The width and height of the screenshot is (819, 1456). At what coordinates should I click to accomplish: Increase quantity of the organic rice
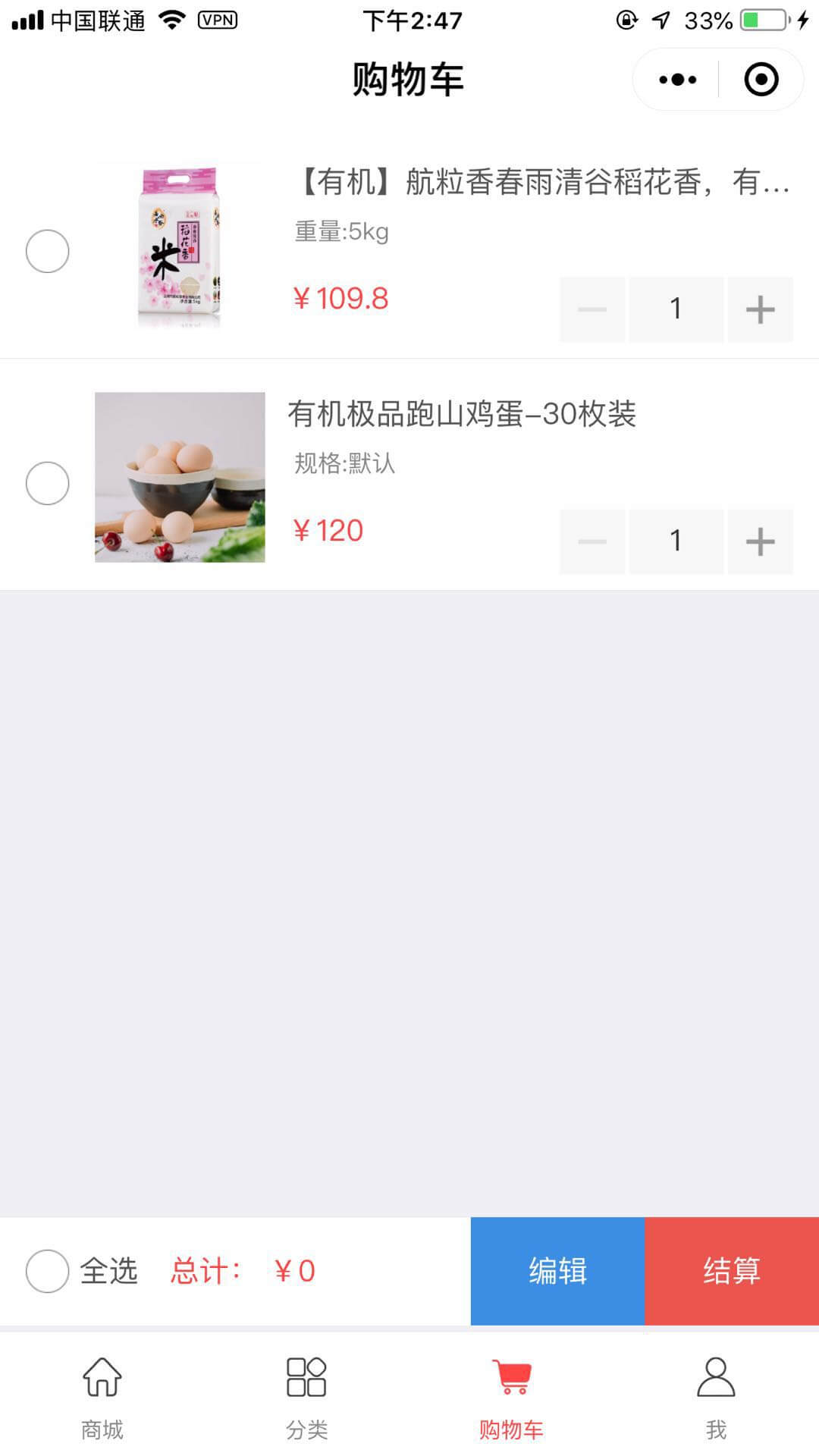(x=760, y=309)
